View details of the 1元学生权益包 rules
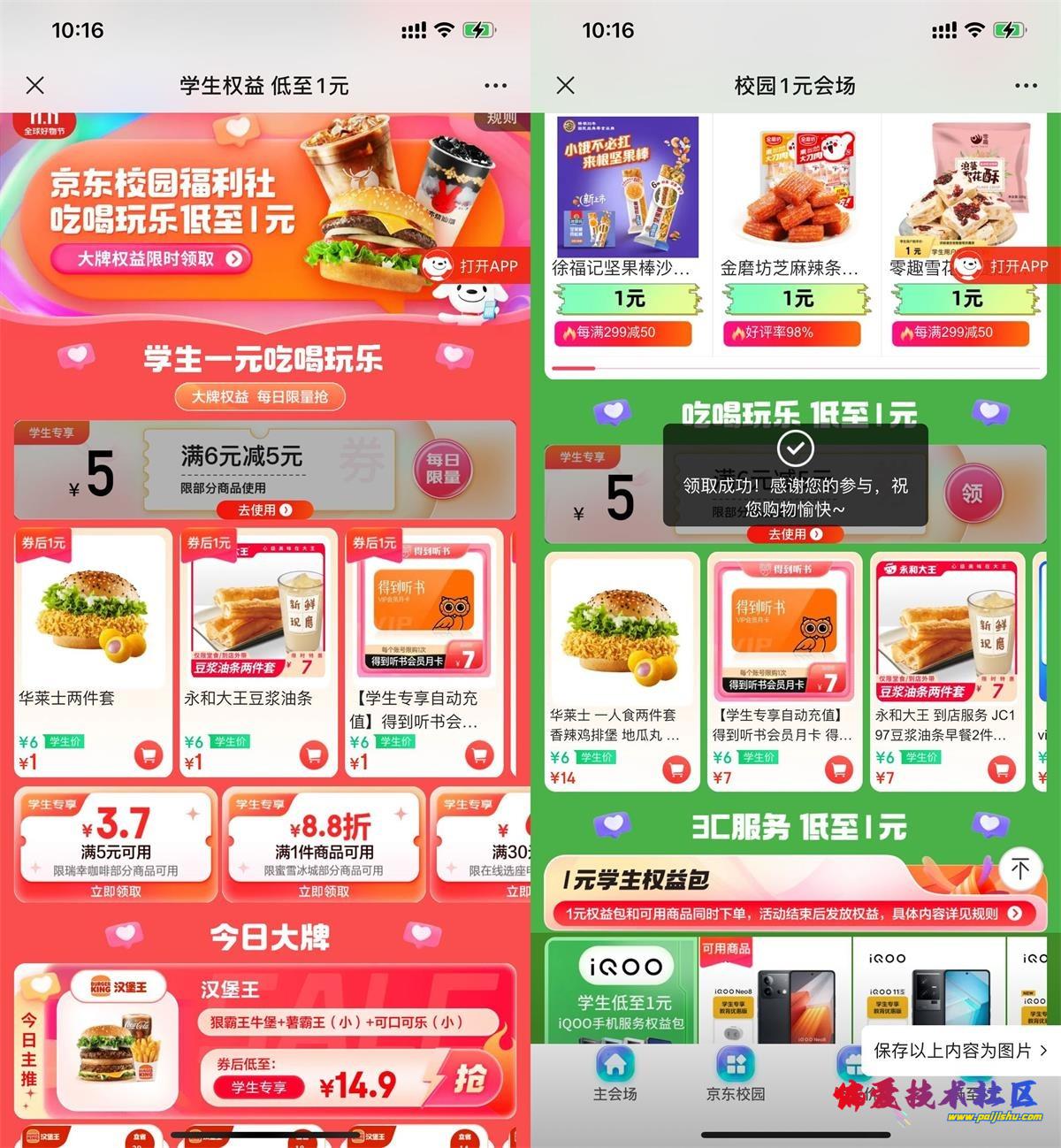Image resolution: width=1061 pixels, height=1148 pixels. [1014, 914]
